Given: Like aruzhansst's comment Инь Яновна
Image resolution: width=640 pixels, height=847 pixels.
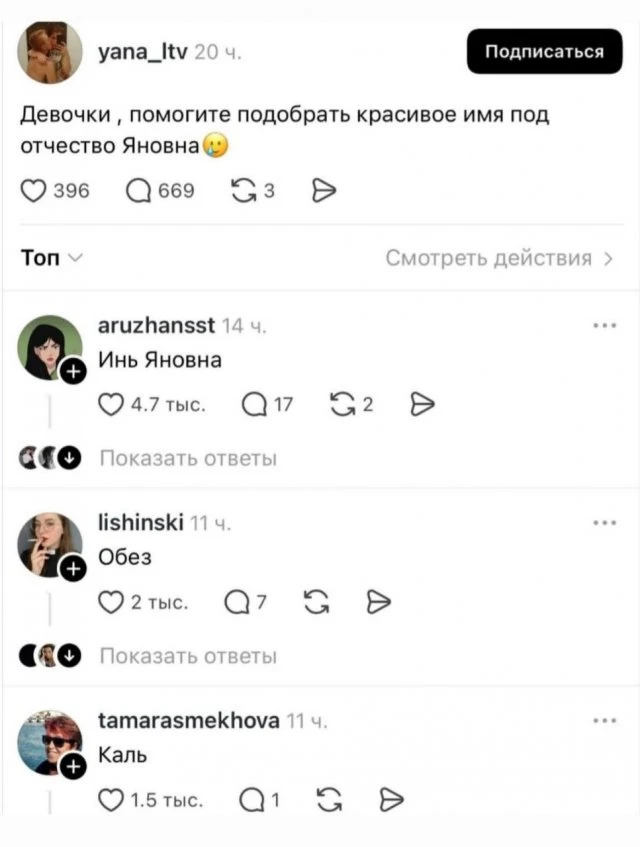Looking at the screenshot, I should 111,404.
